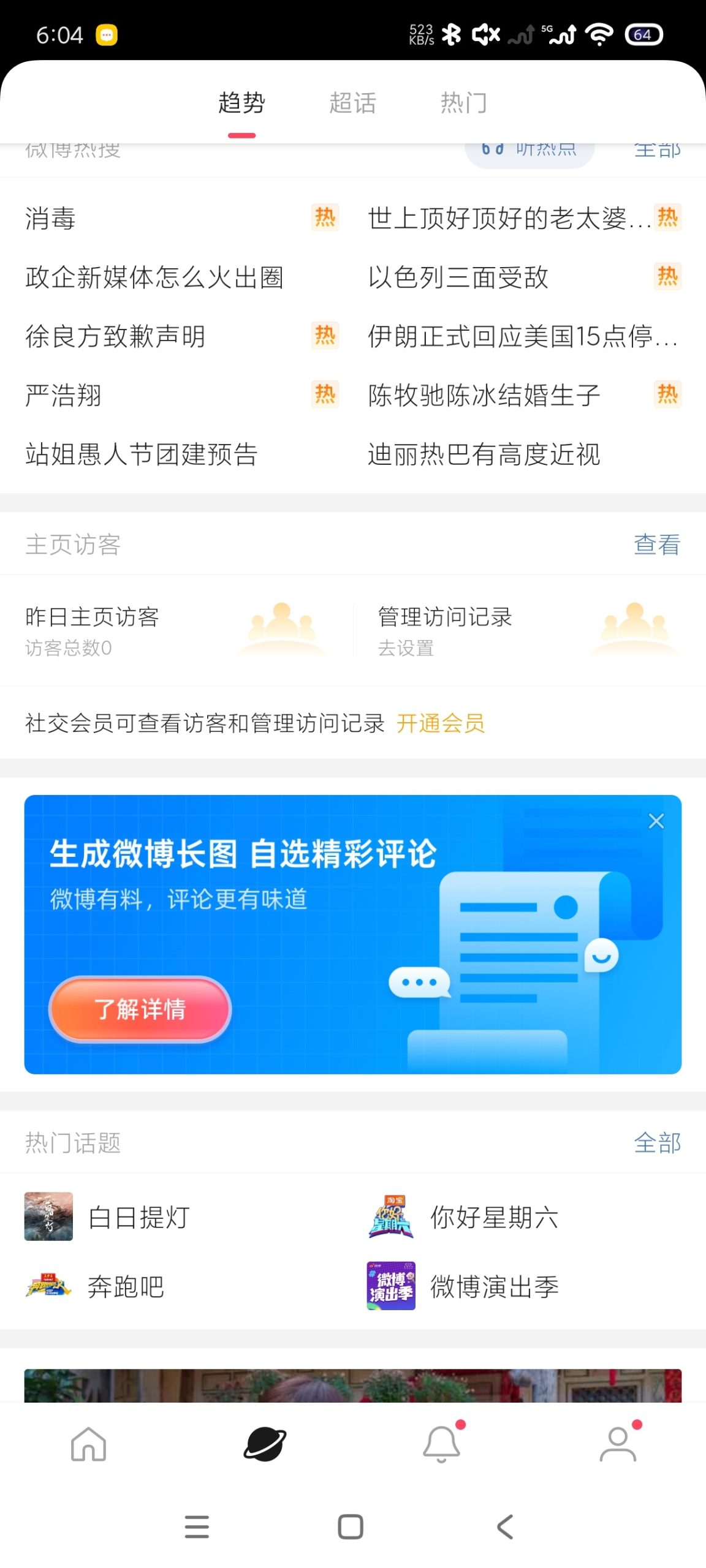Open 管理访问记录 settings via 去设置

click(407, 649)
